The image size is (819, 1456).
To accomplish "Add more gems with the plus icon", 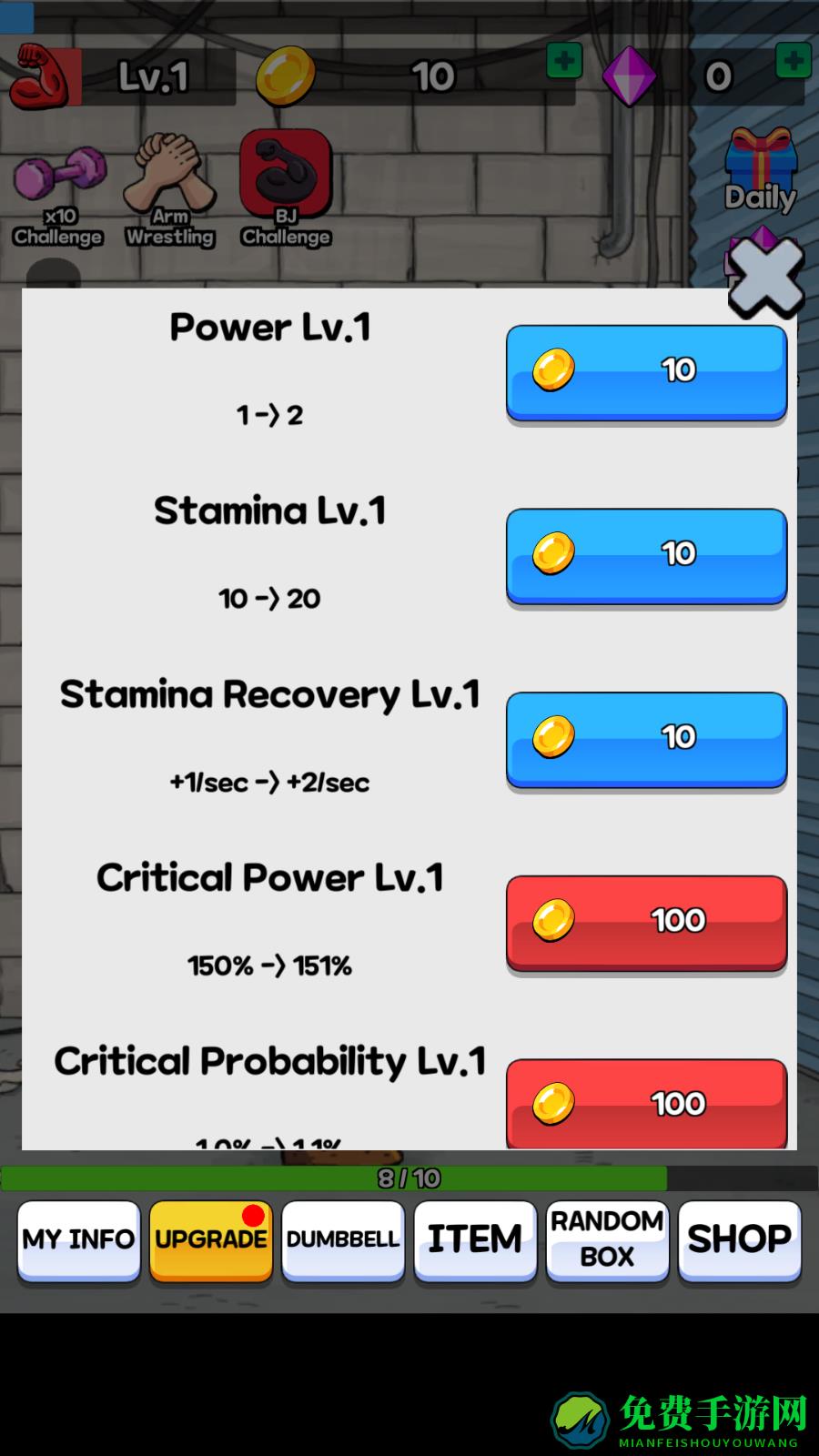I will pyautogui.click(x=793, y=61).
